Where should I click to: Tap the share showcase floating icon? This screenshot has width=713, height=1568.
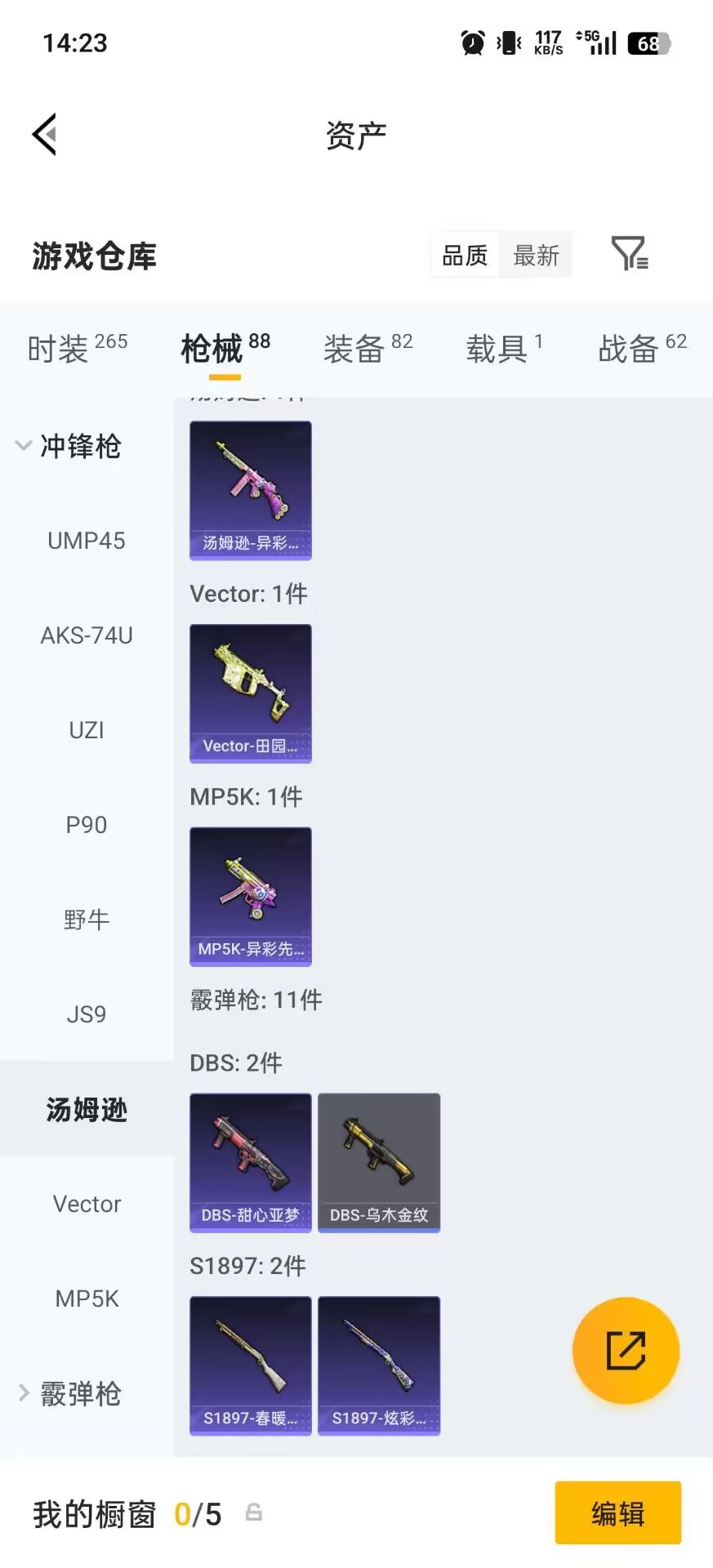coord(626,1350)
